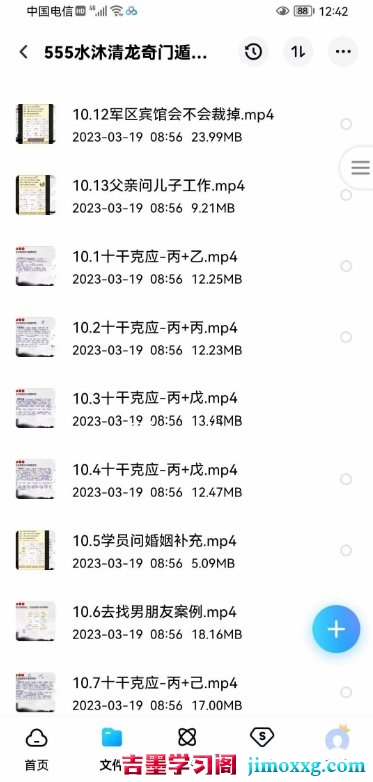Select the checkbox for 10.1十干克应-丙+乙.mp4
373x782 pixels.
click(x=346, y=266)
